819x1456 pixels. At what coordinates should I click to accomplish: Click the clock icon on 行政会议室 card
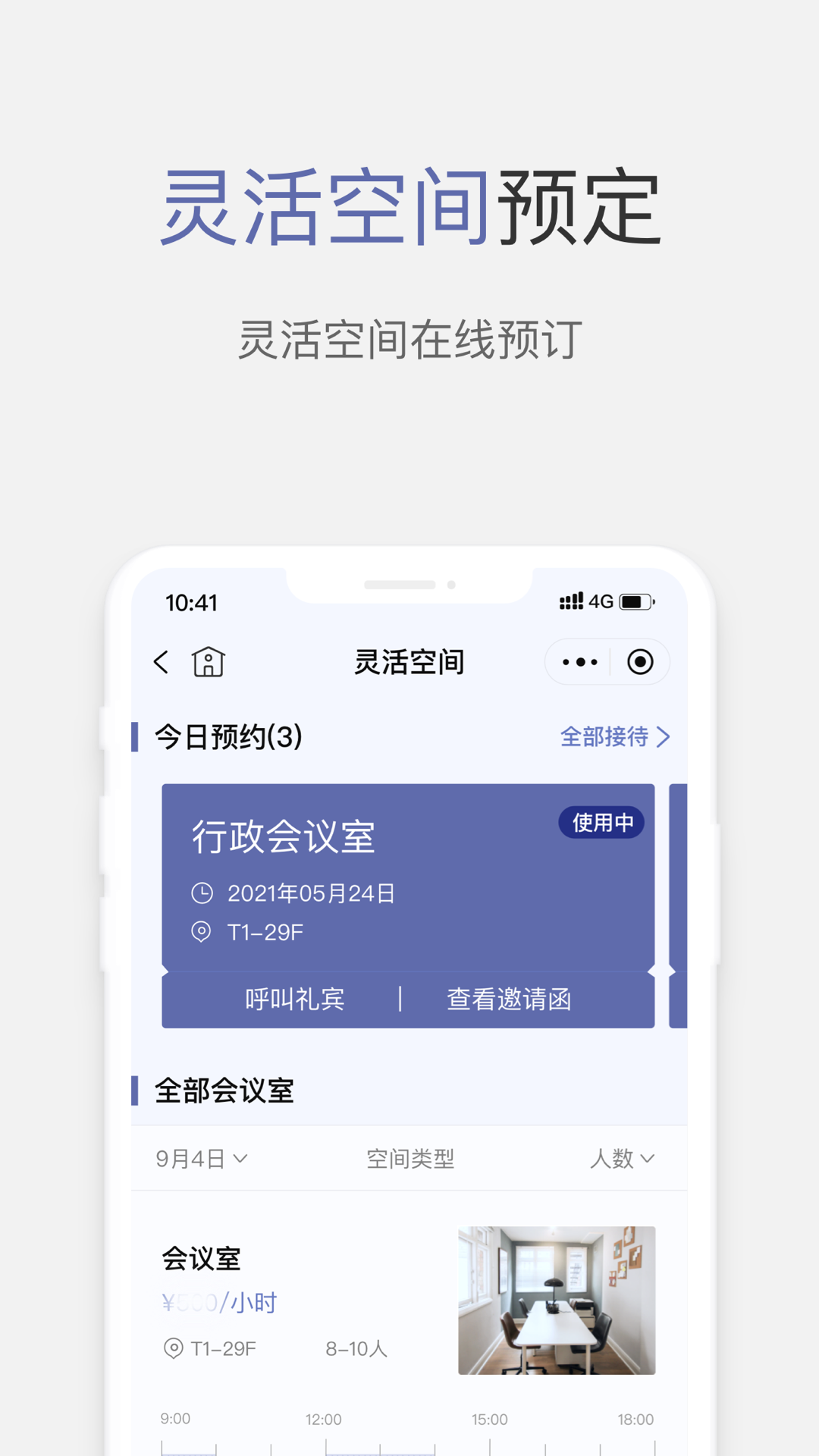[200, 893]
